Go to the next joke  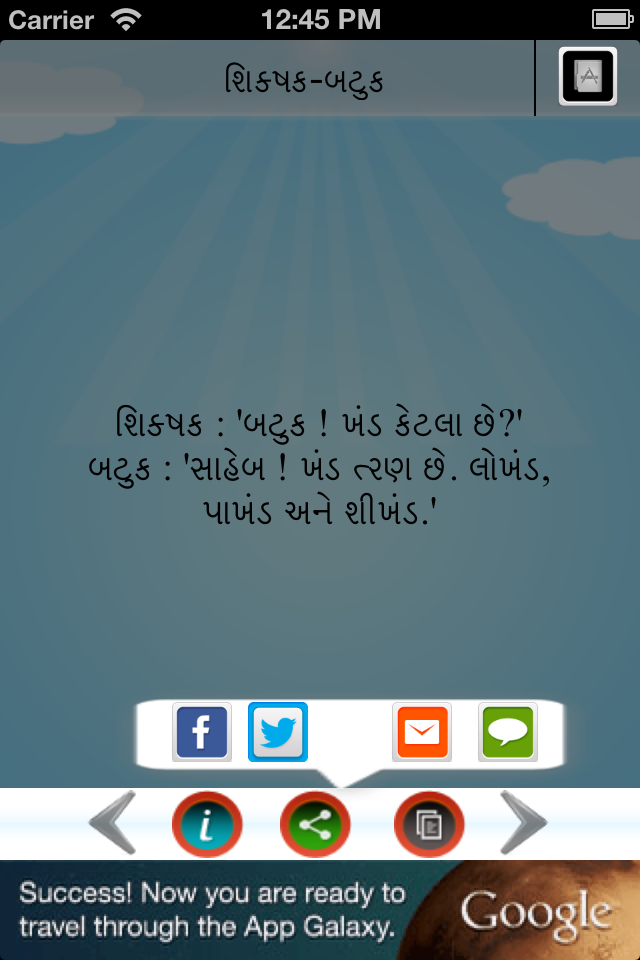[x=524, y=823]
